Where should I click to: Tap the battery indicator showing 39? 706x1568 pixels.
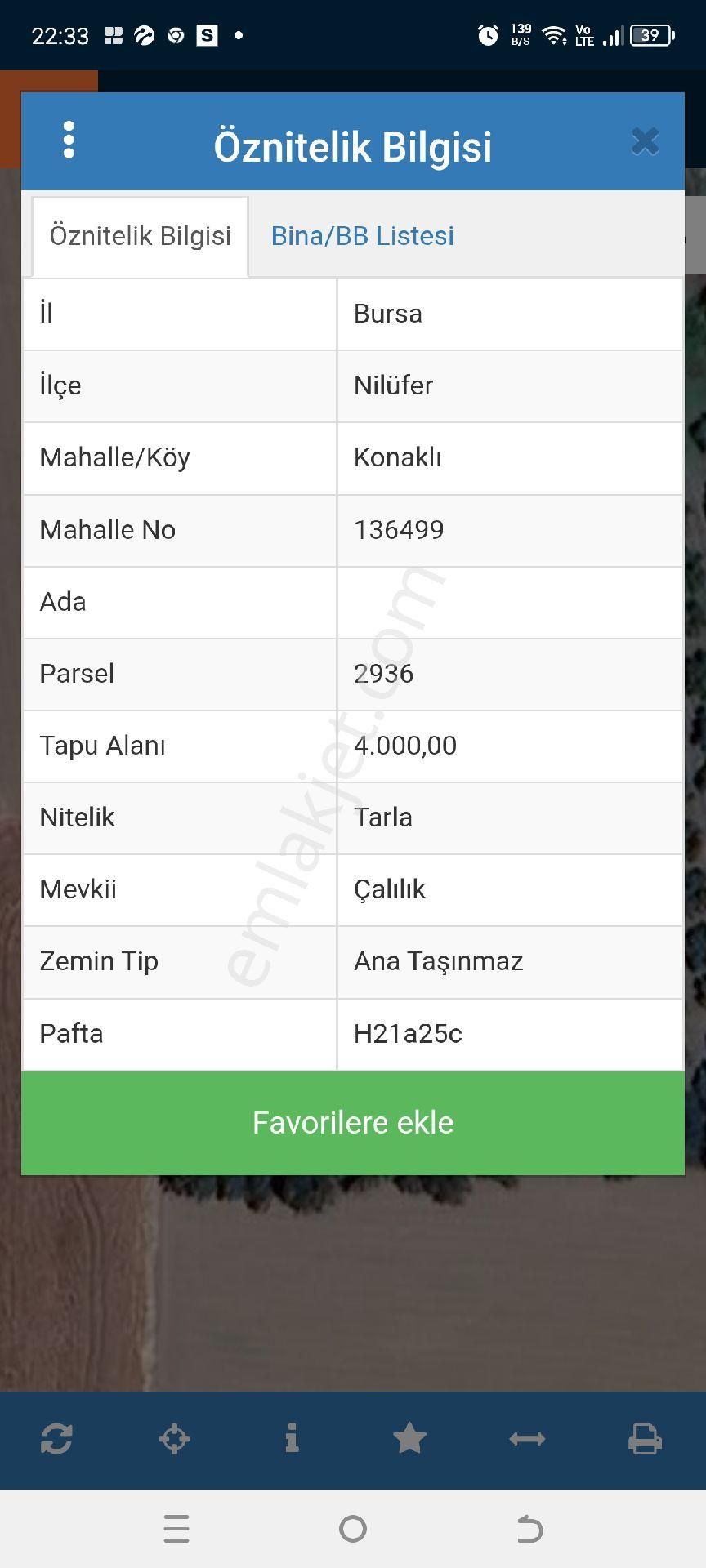[650, 35]
